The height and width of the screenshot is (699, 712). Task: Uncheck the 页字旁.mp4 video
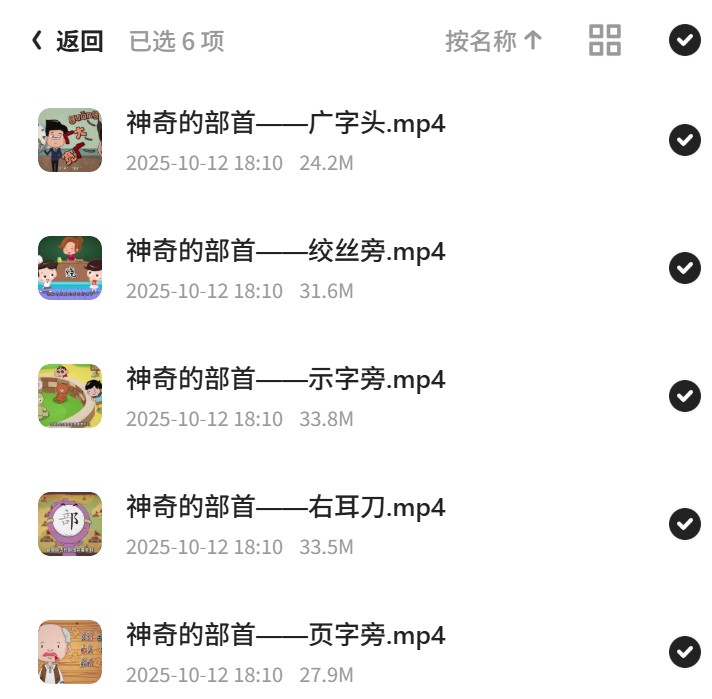pos(685,652)
